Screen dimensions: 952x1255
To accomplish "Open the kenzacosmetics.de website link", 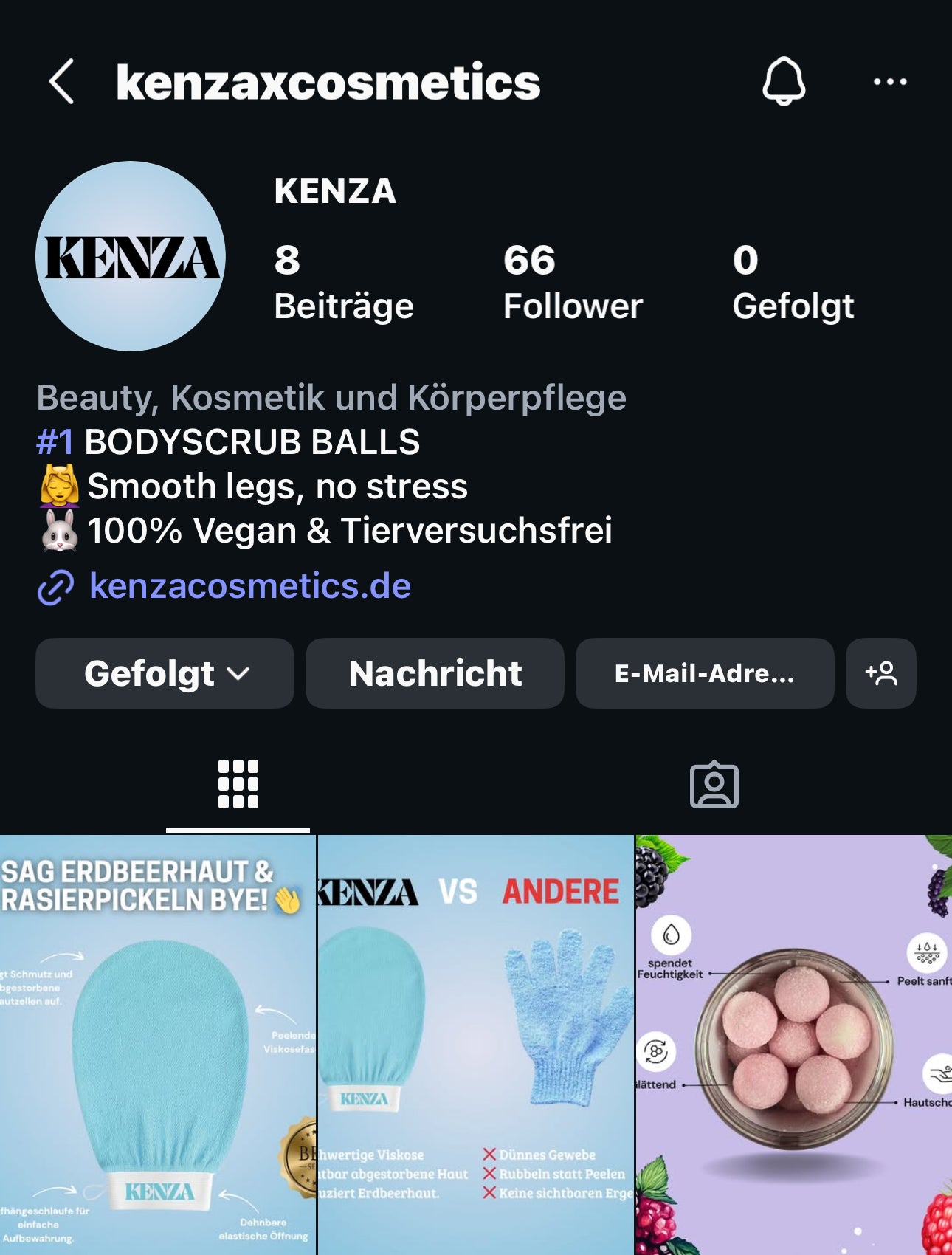I will (x=249, y=586).
